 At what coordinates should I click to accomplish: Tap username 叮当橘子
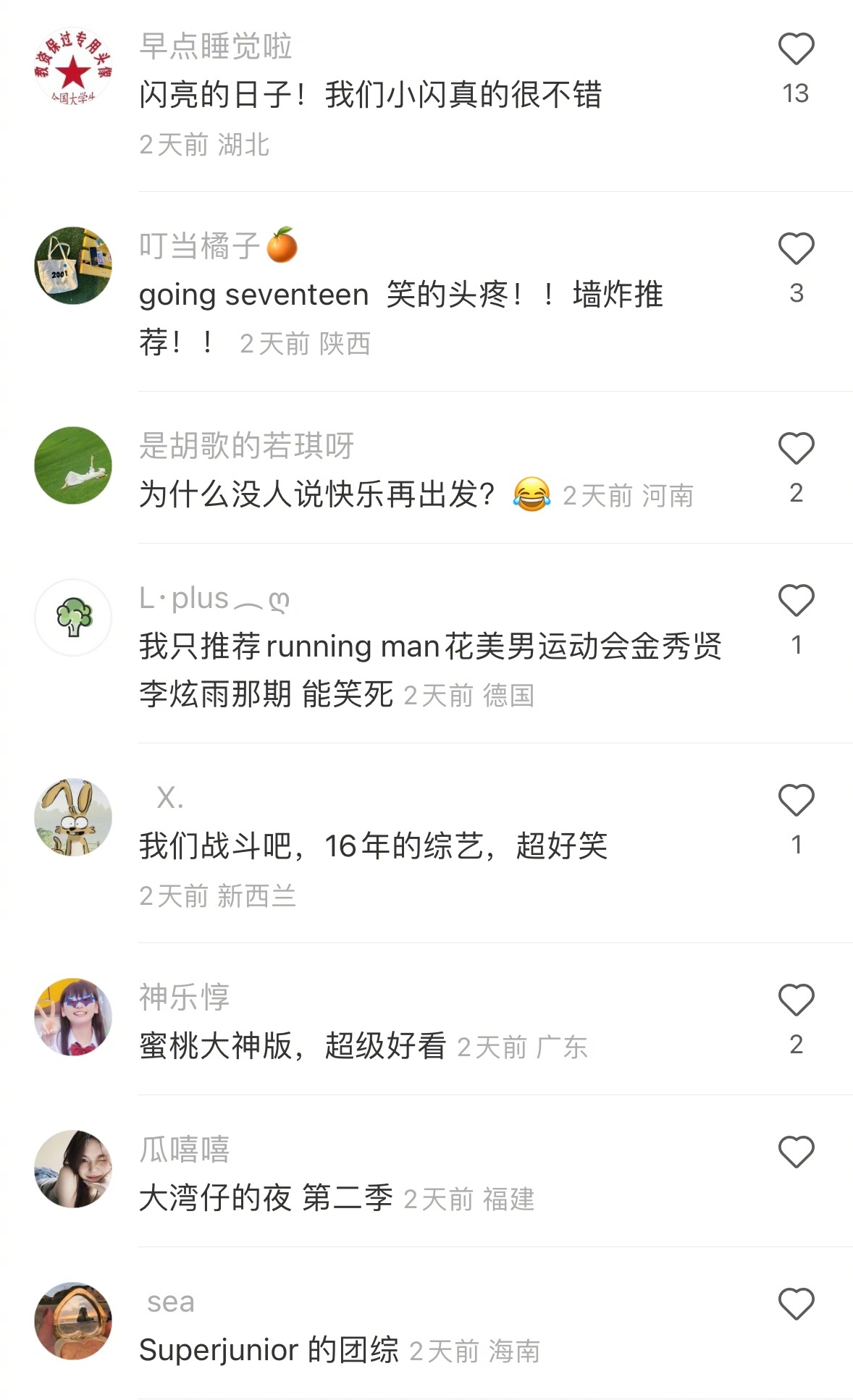(x=218, y=245)
